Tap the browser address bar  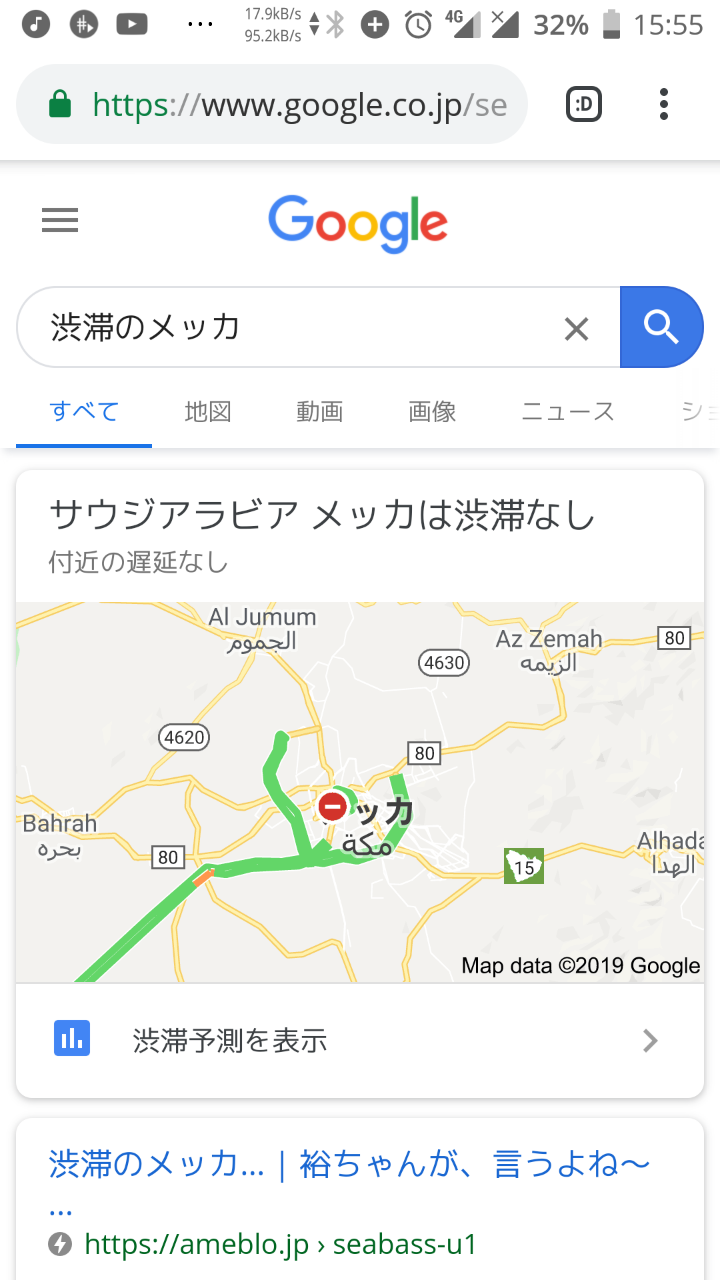point(271,104)
